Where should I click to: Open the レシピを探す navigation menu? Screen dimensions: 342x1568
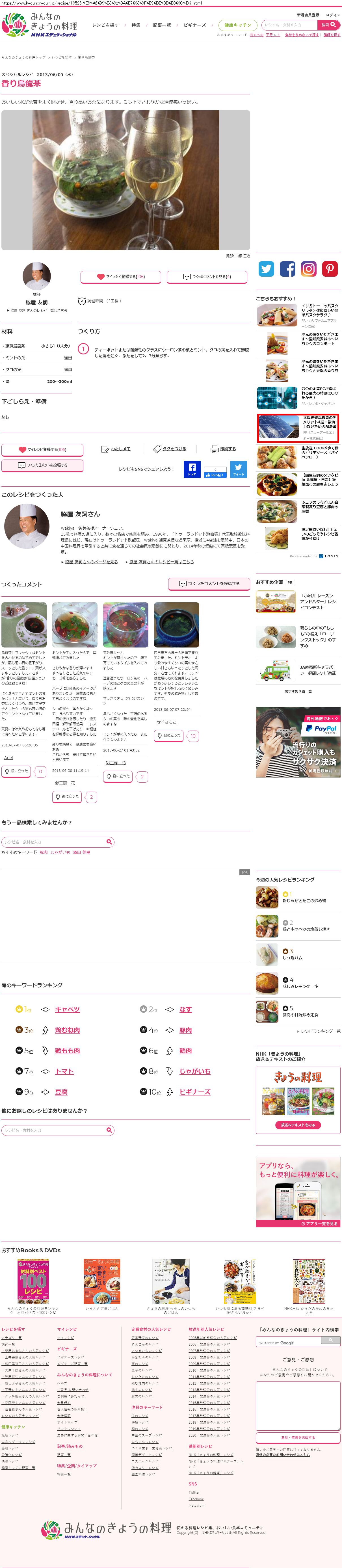[x=105, y=25]
